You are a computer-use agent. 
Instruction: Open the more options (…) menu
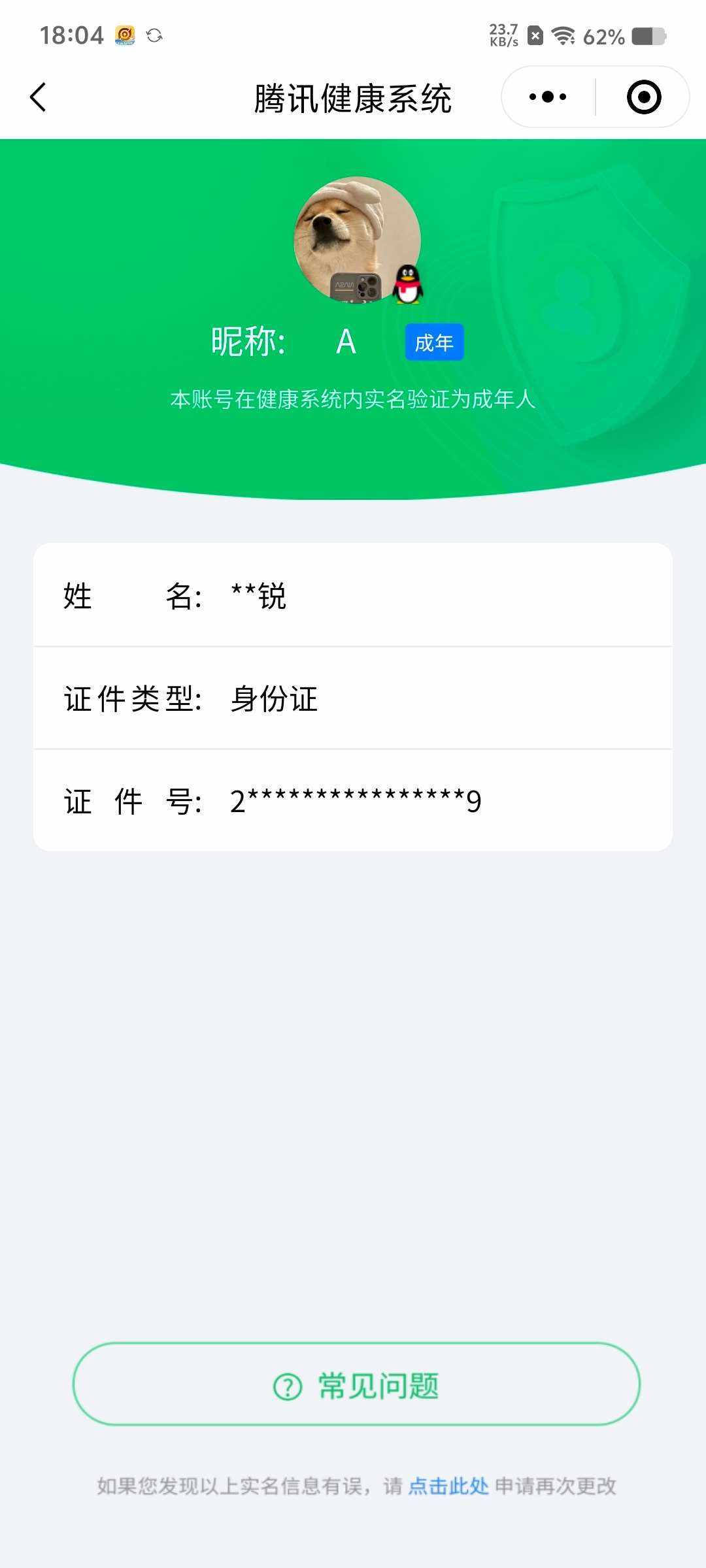548,96
